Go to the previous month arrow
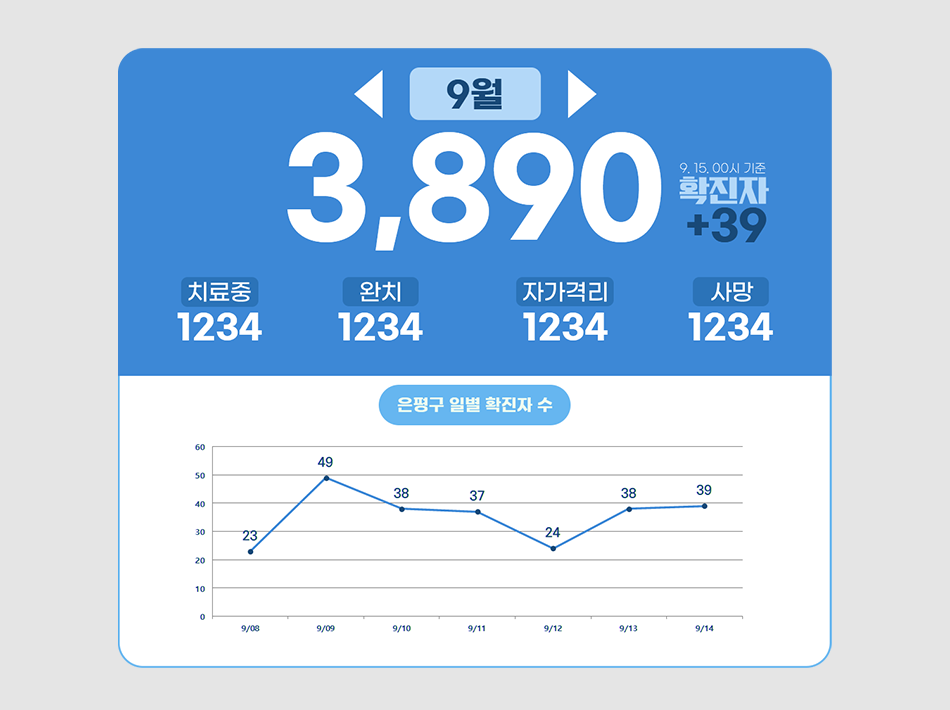Viewport: 950px width, 710px height. 371,94
